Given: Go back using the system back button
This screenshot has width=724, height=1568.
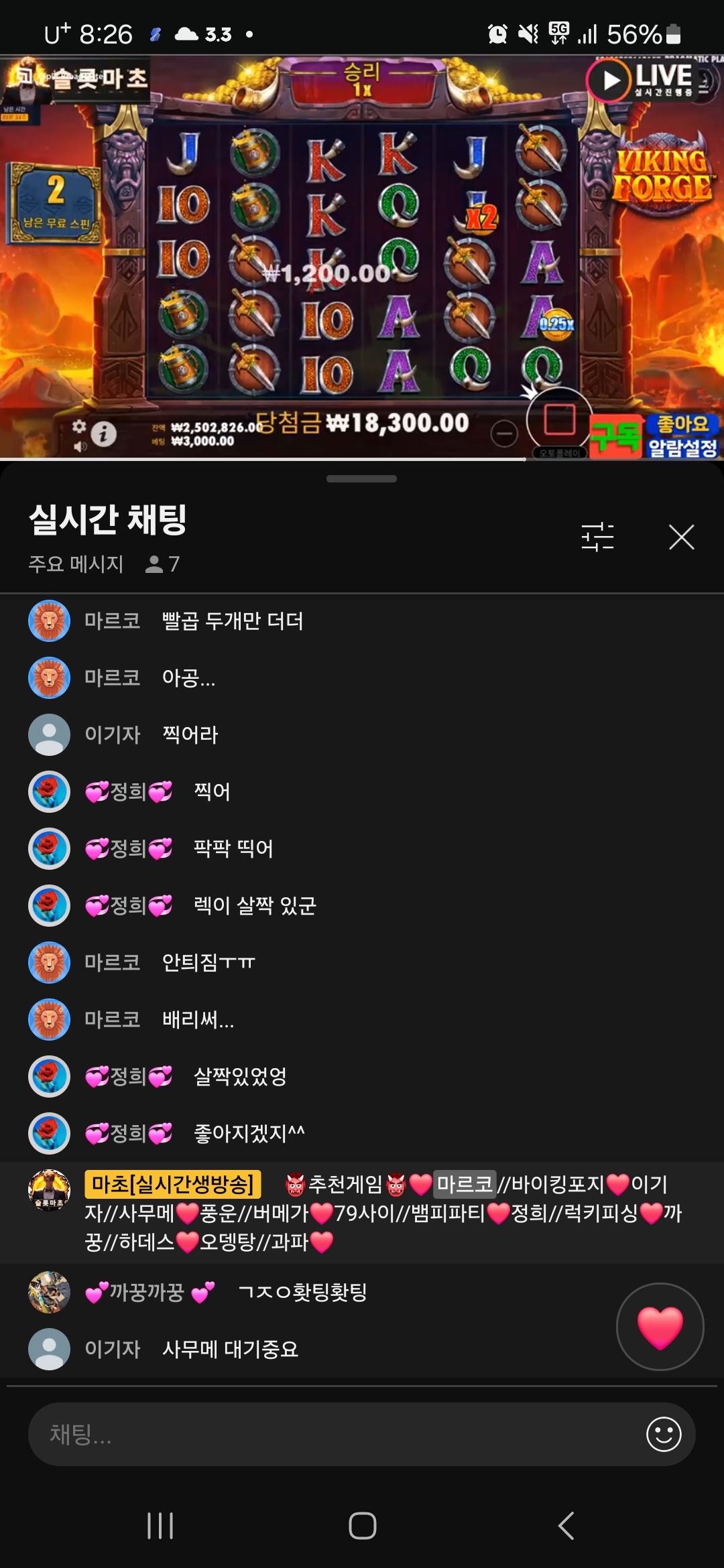Looking at the screenshot, I should tap(565, 1526).
